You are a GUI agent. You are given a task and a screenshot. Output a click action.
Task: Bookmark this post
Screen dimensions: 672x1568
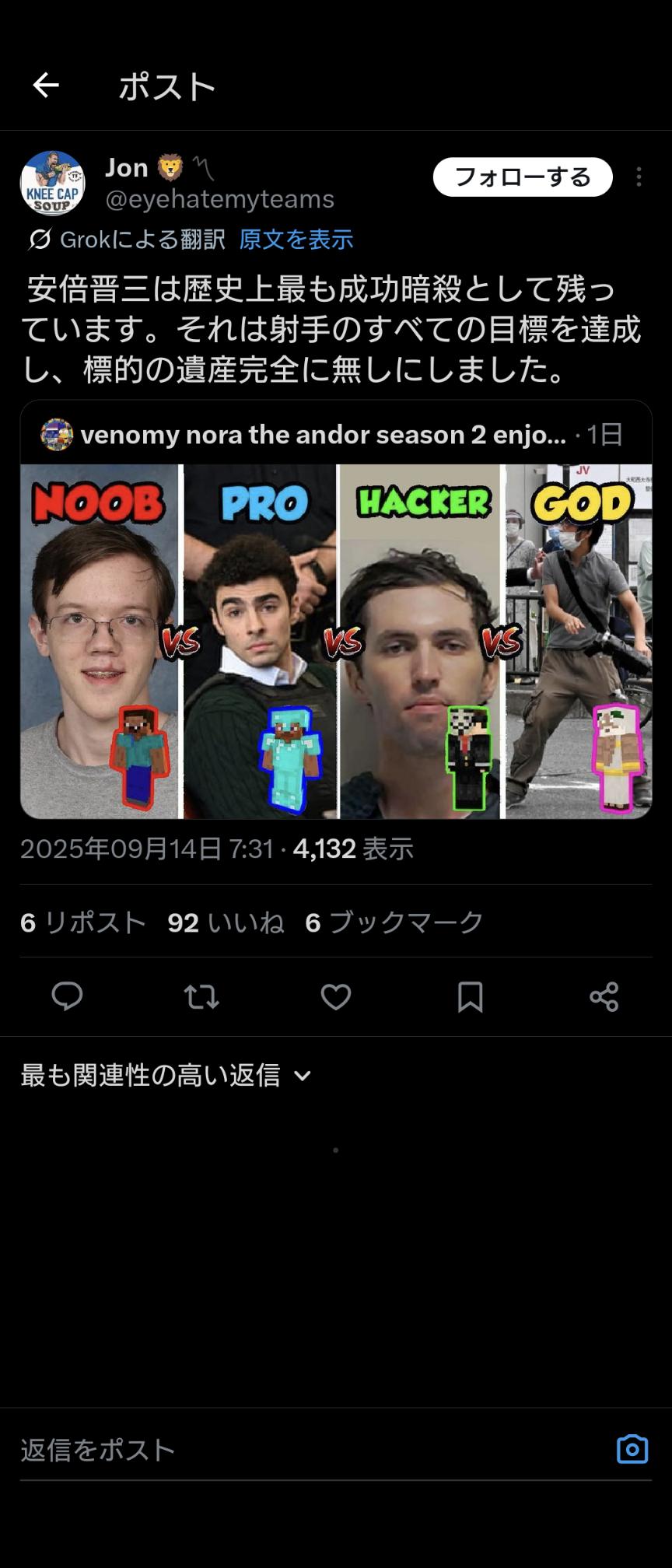tap(471, 996)
